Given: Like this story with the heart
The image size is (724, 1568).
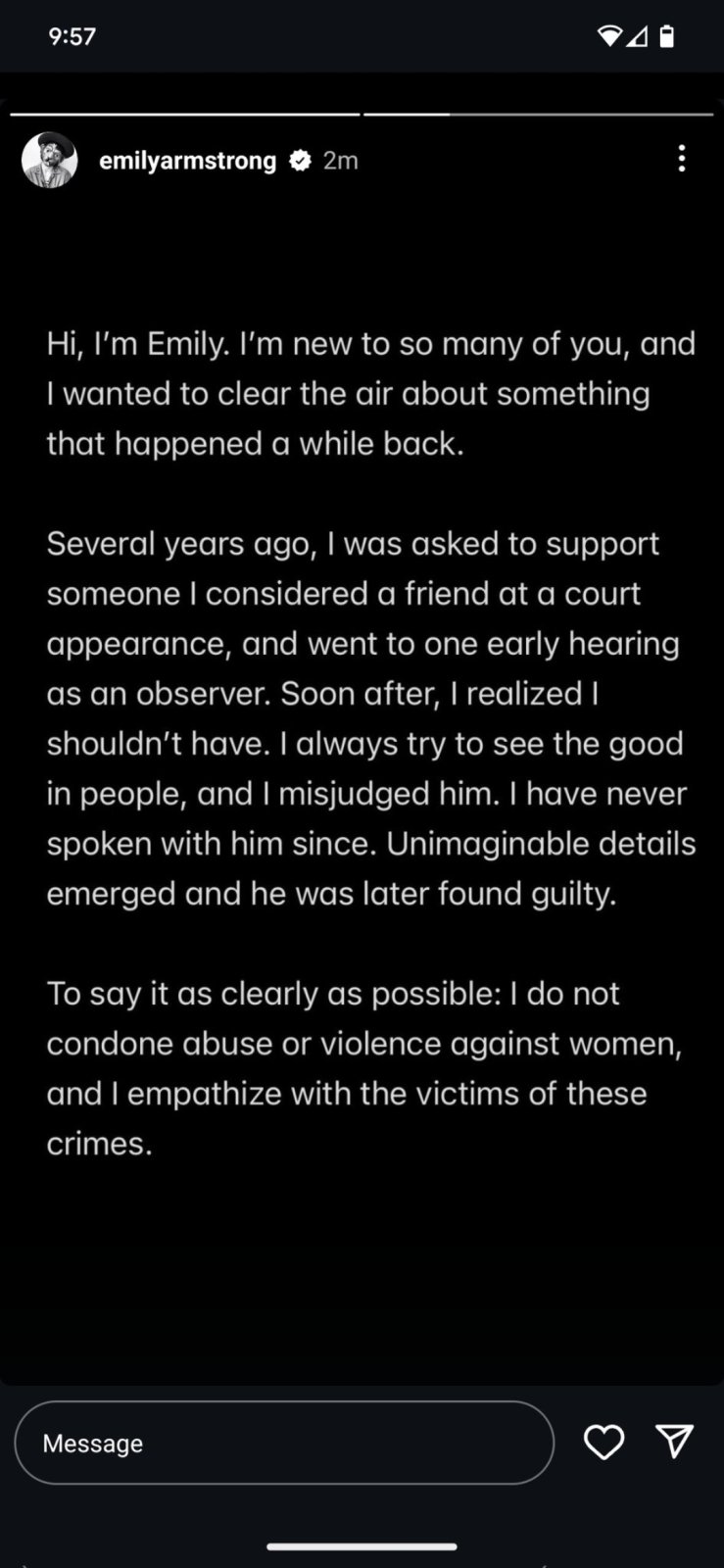Looking at the screenshot, I should click(603, 1442).
